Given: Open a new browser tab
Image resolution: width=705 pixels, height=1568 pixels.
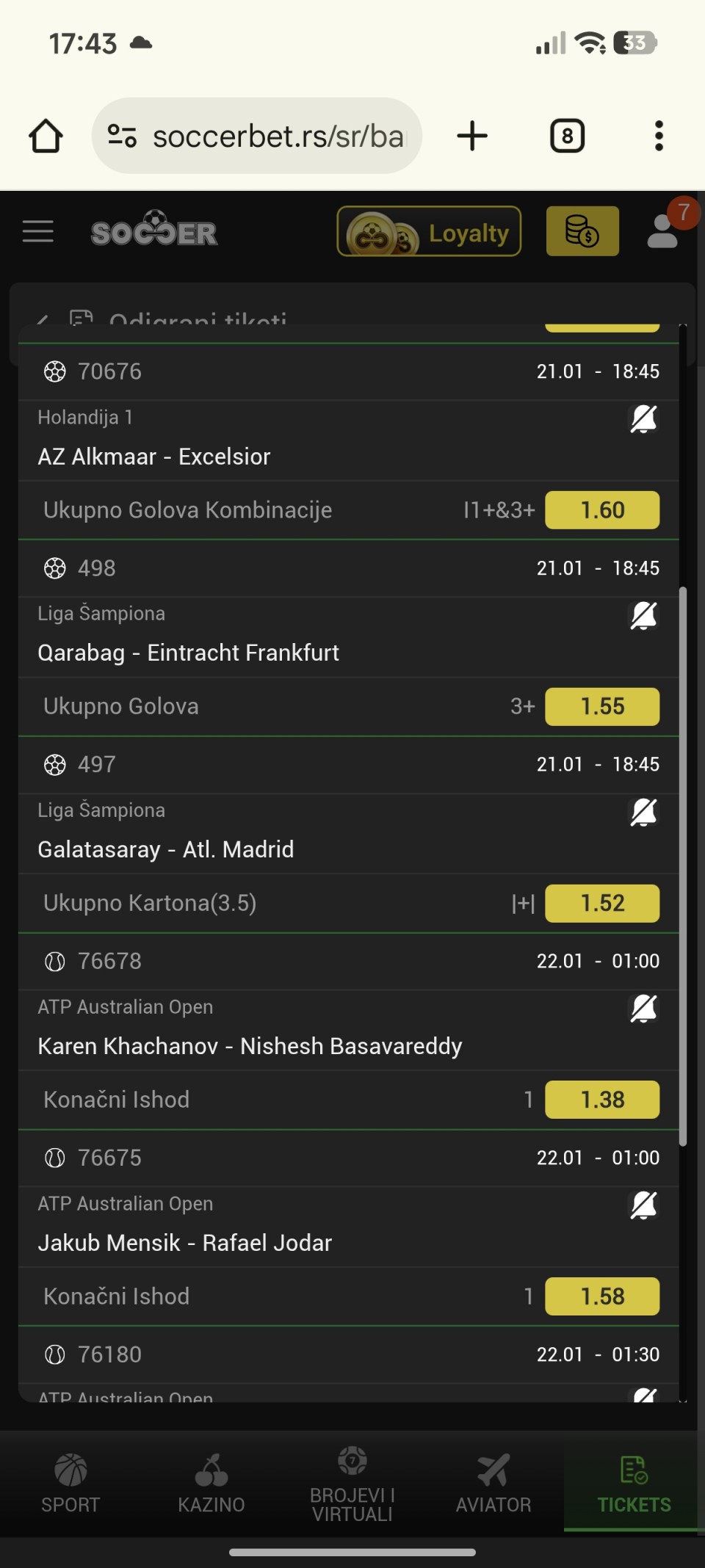Looking at the screenshot, I should (x=472, y=137).
